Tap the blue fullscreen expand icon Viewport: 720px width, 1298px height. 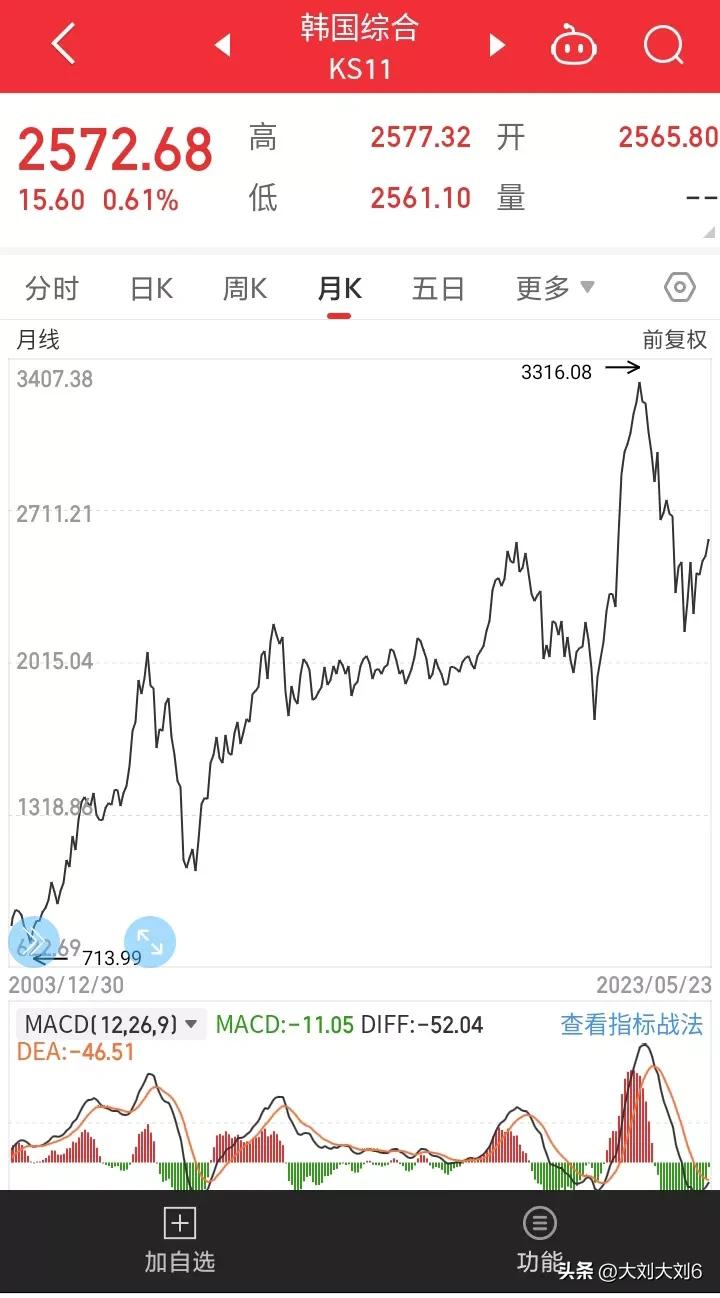pyautogui.click(x=151, y=941)
